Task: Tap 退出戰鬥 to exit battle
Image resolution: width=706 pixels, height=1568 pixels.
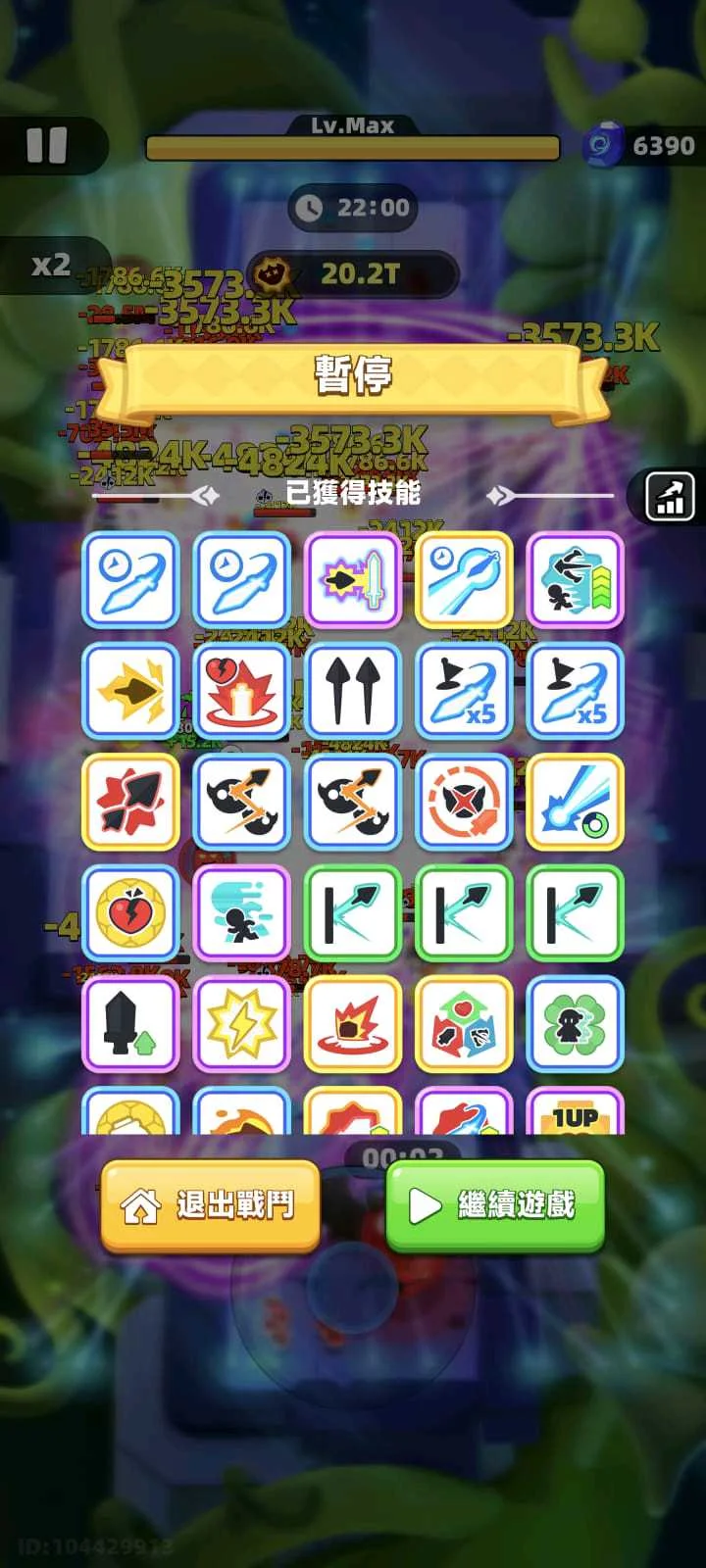Action: click(x=211, y=1205)
